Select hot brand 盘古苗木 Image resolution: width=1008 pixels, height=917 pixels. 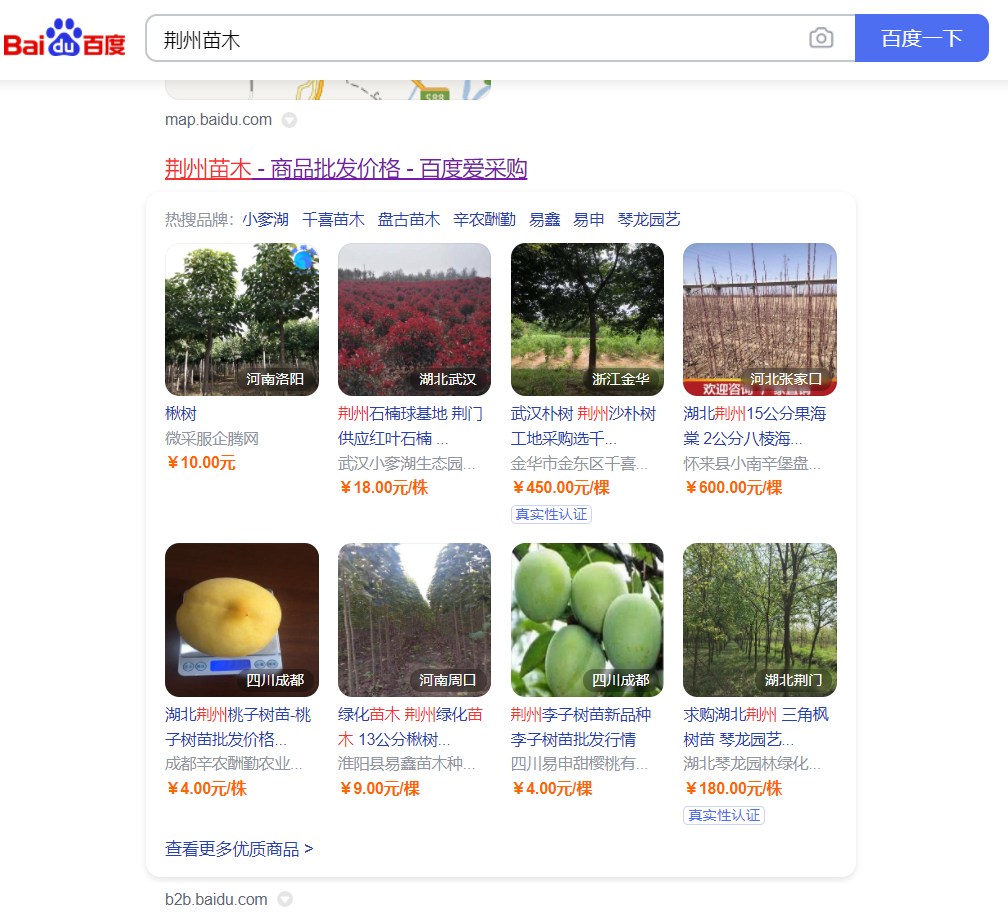408,219
